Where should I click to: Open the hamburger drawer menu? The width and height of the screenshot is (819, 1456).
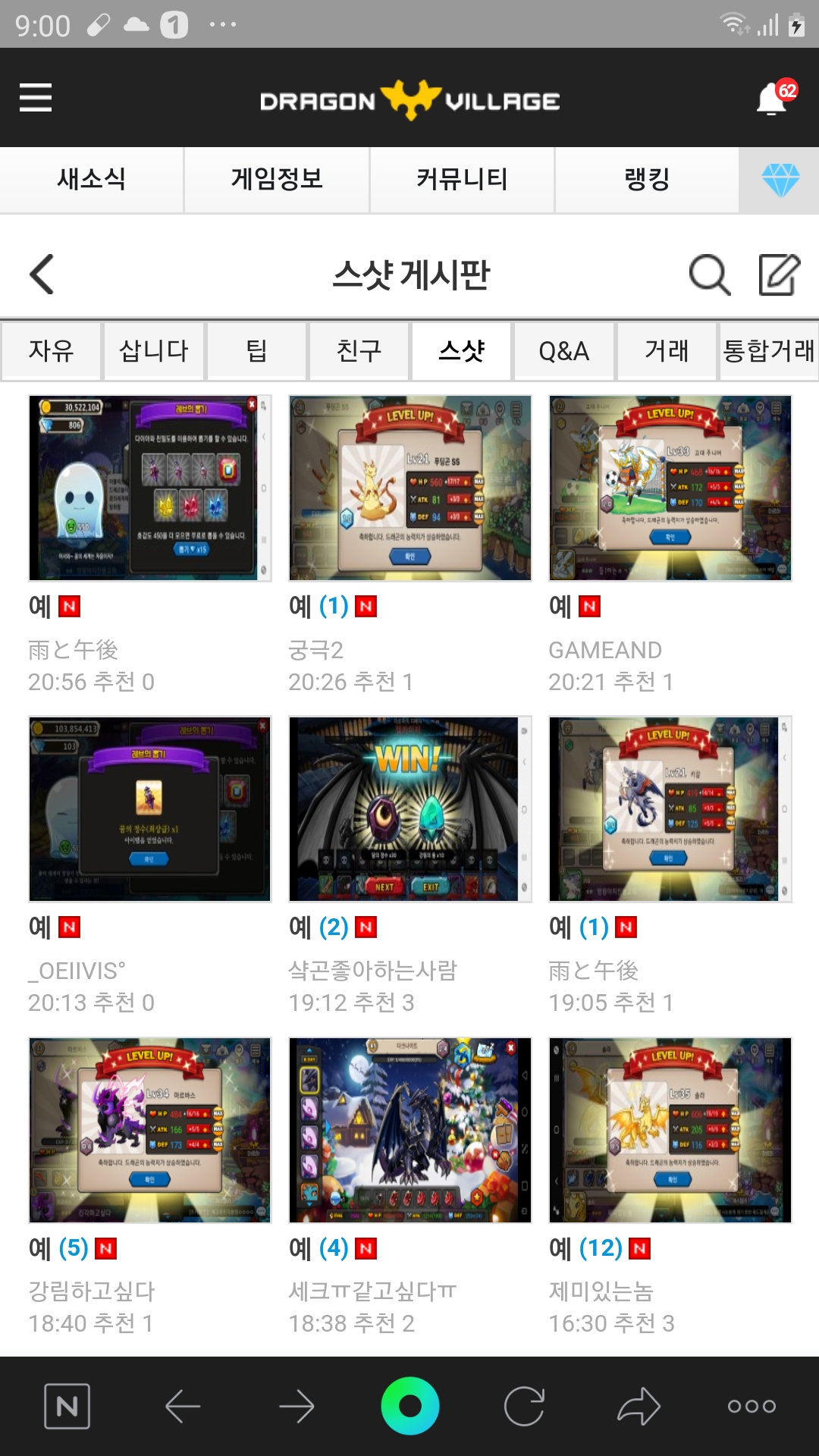(x=36, y=98)
